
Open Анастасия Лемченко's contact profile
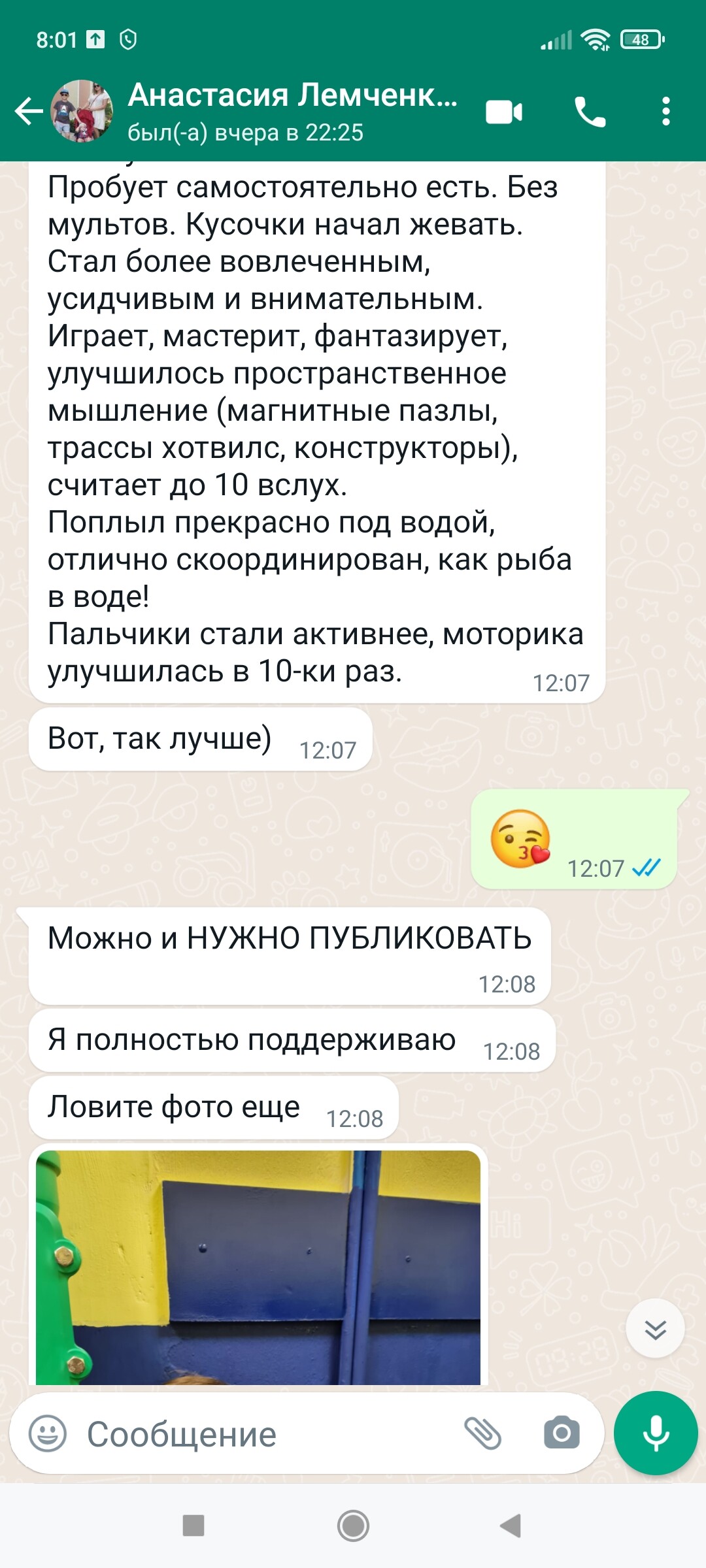pyautogui.click(x=292, y=111)
